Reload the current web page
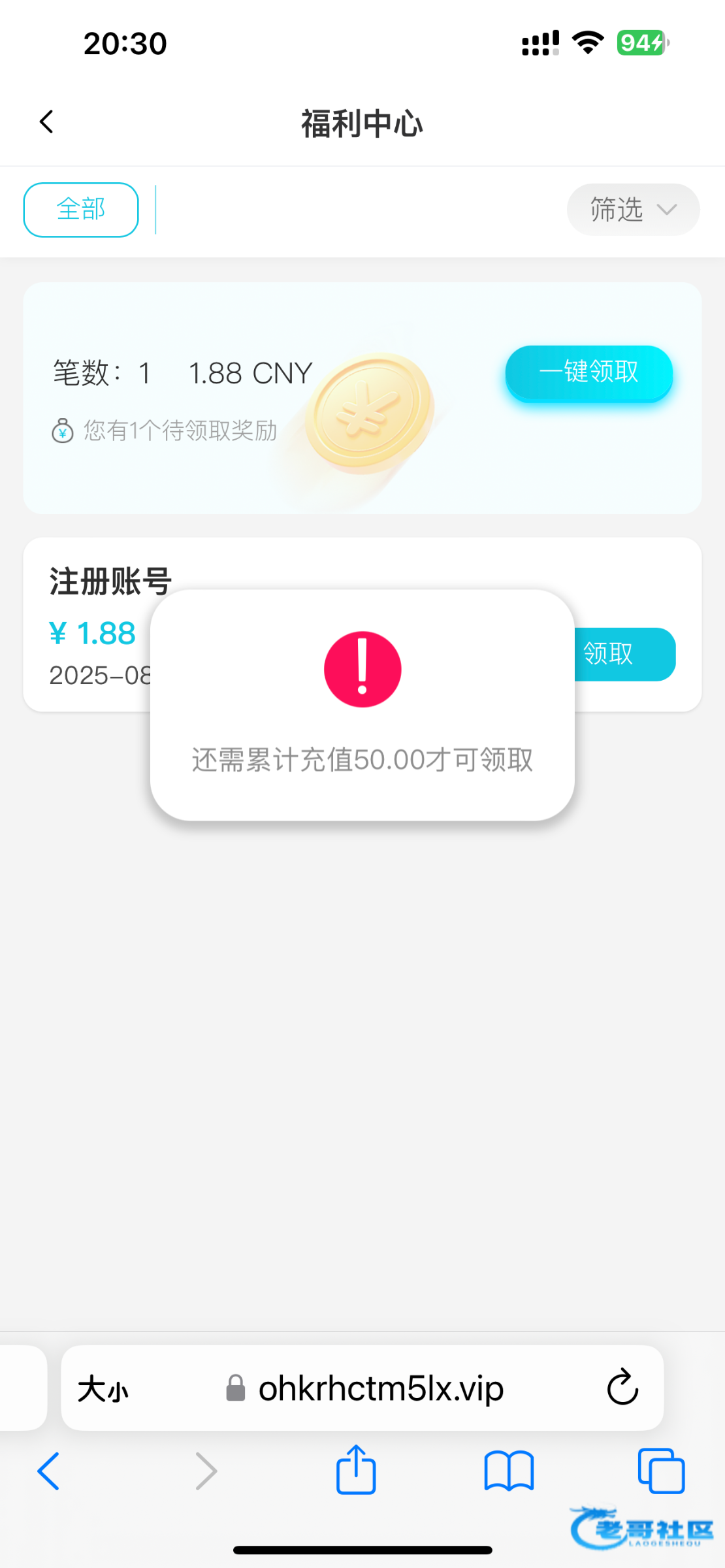This screenshot has height=1568, width=725. pos(622,1388)
